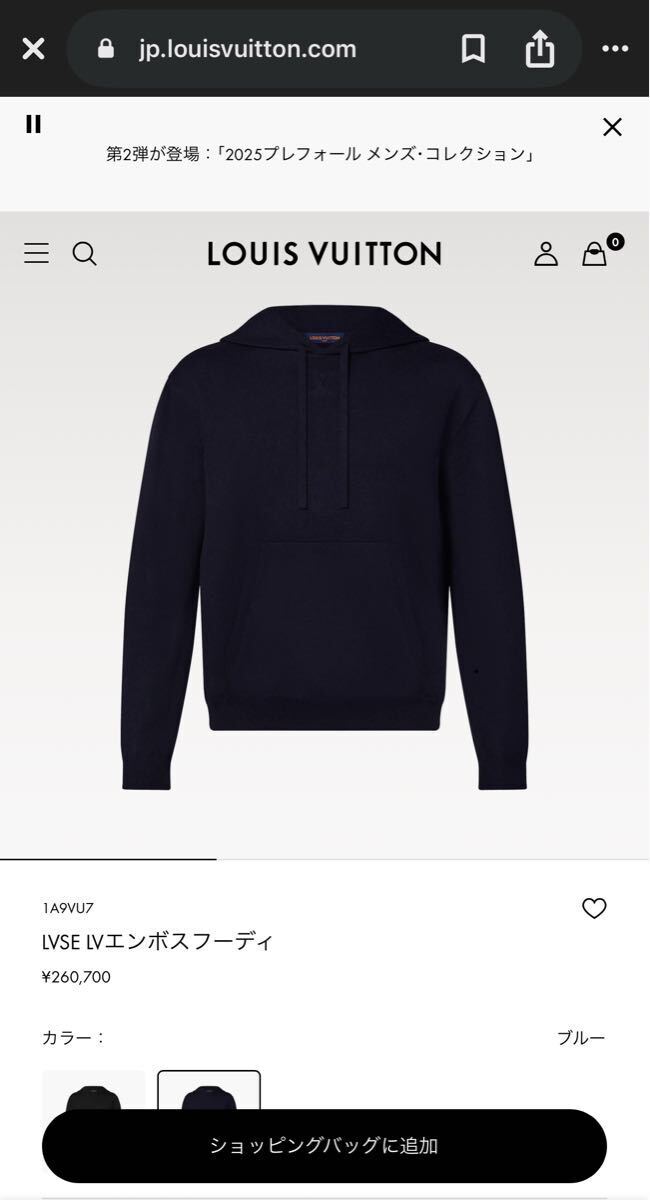The width and height of the screenshot is (650, 1200).
Task: Select the blue color swatch
Action: pyautogui.click(x=209, y=1090)
